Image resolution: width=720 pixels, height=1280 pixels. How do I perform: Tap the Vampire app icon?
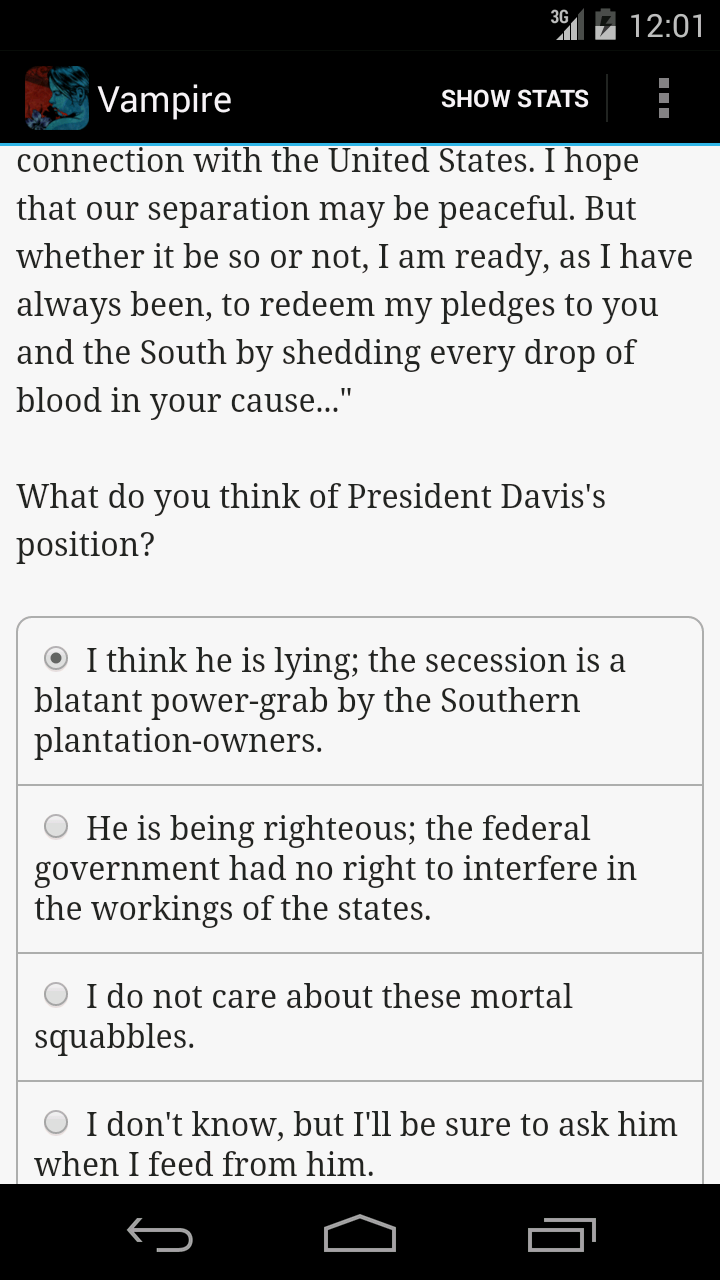pos(57,99)
